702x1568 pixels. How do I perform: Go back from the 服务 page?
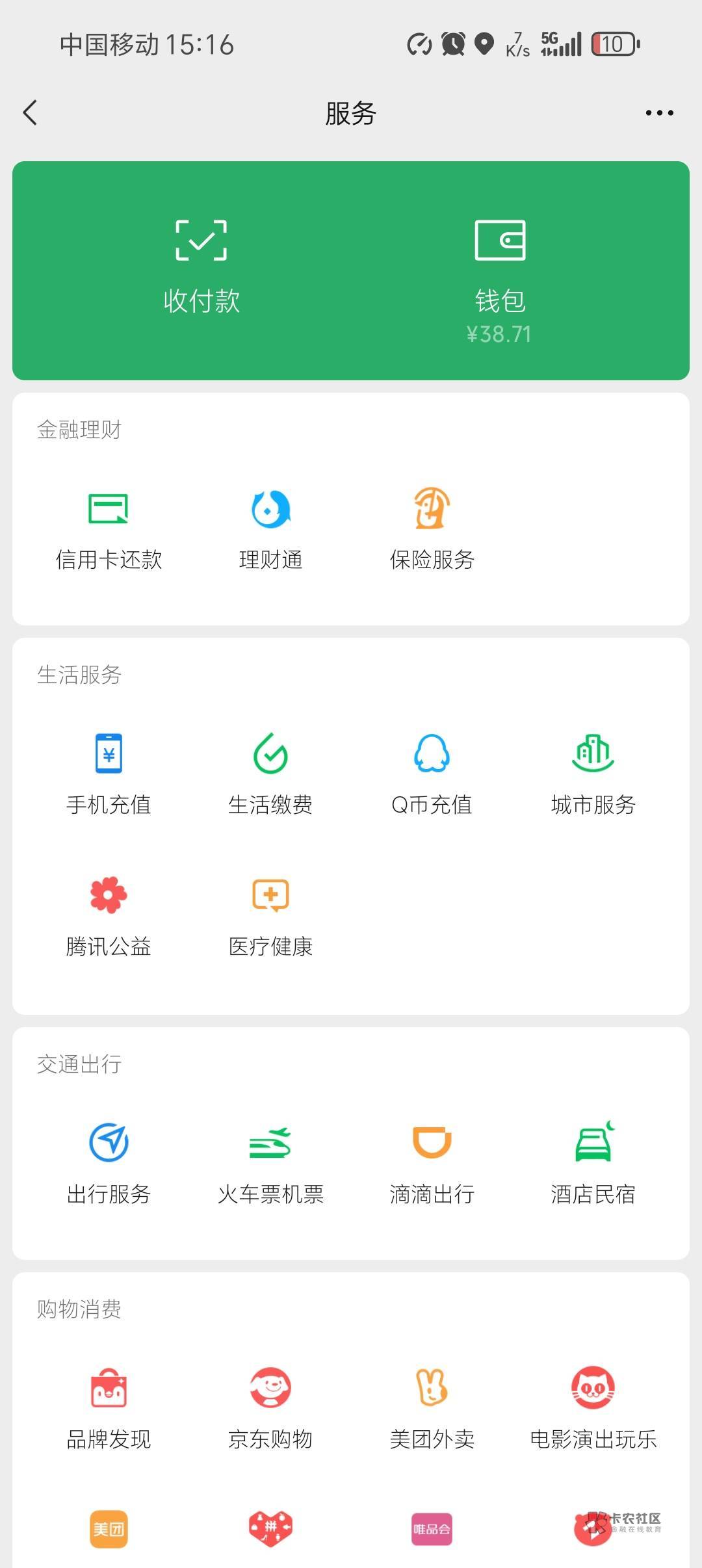click(30, 112)
